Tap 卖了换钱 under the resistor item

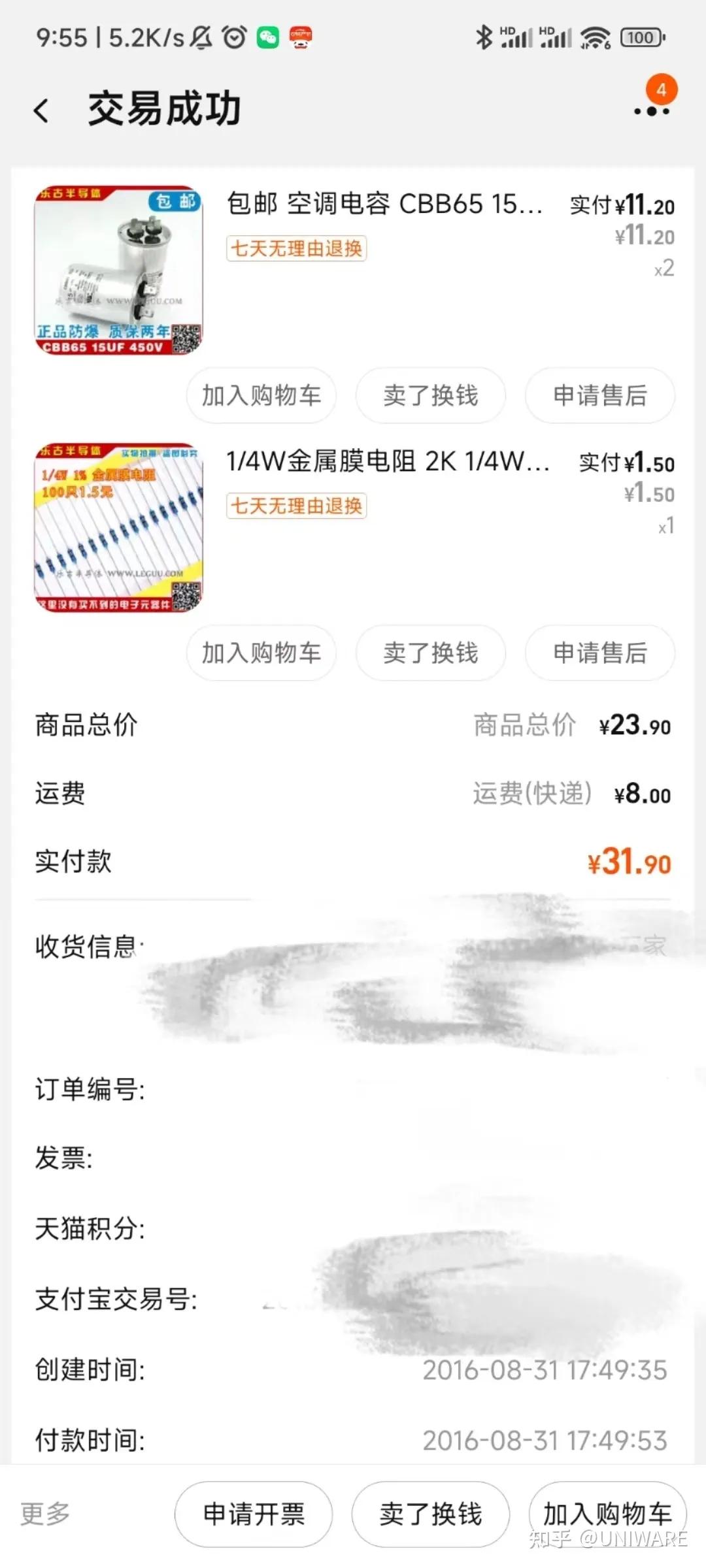pos(429,653)
